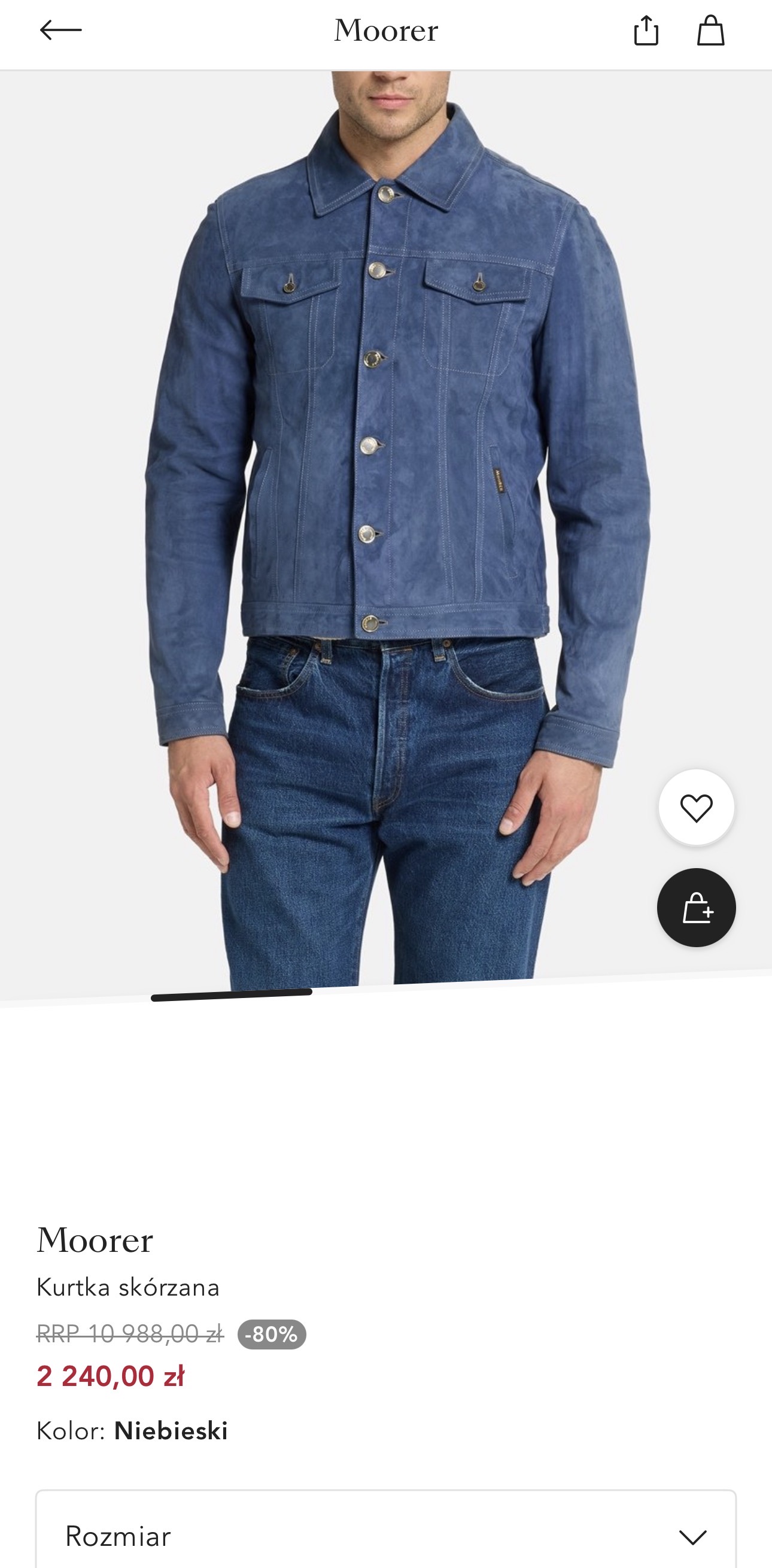Go back using the arrow
The width and height of the screenshot is (772, 1568).
60,30
